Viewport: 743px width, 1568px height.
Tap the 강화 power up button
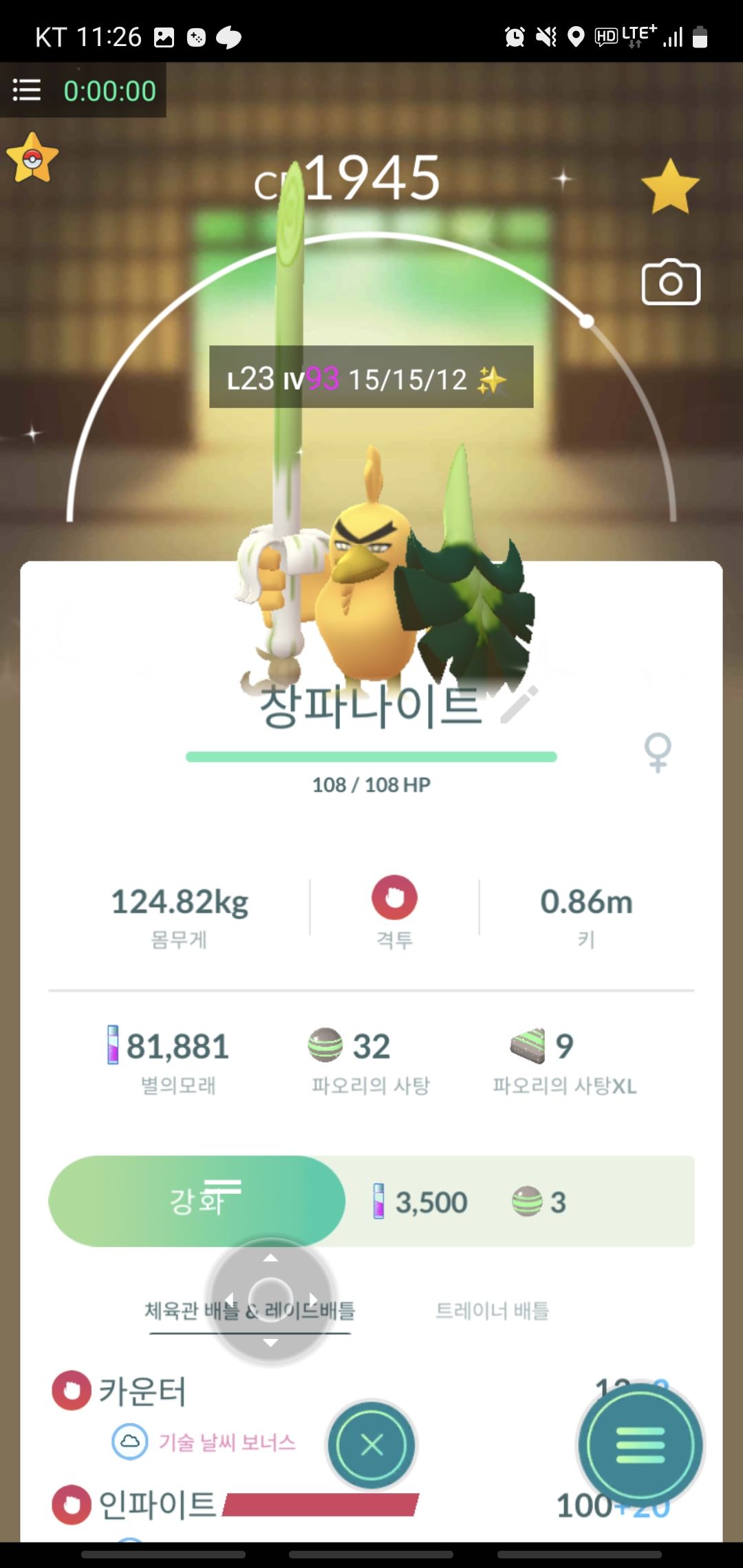click(x=197, y=1201)
